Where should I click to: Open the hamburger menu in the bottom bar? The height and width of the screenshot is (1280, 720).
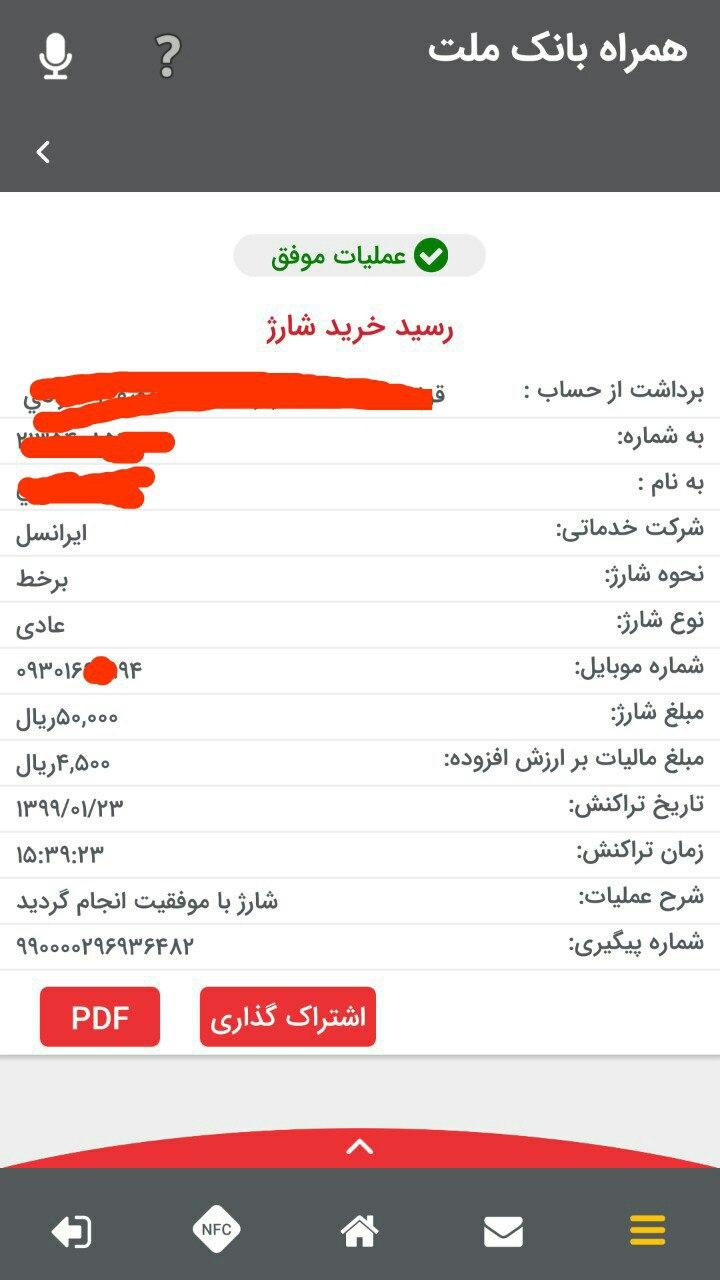[647, 1230]
